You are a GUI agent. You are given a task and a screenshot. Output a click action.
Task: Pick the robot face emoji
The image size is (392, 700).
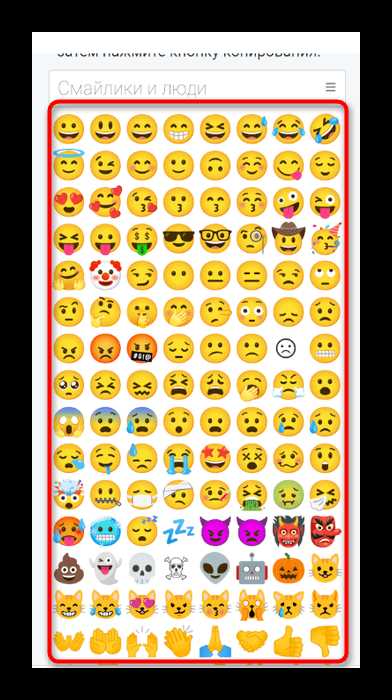[x=252, y=568]
